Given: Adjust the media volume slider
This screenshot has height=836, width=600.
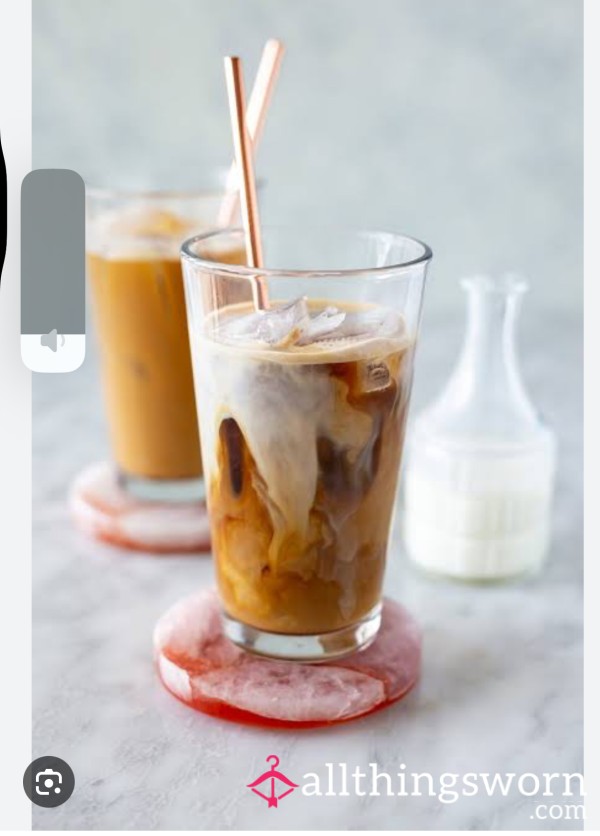Looking at the screenshot, I should [x=53, y=270].
